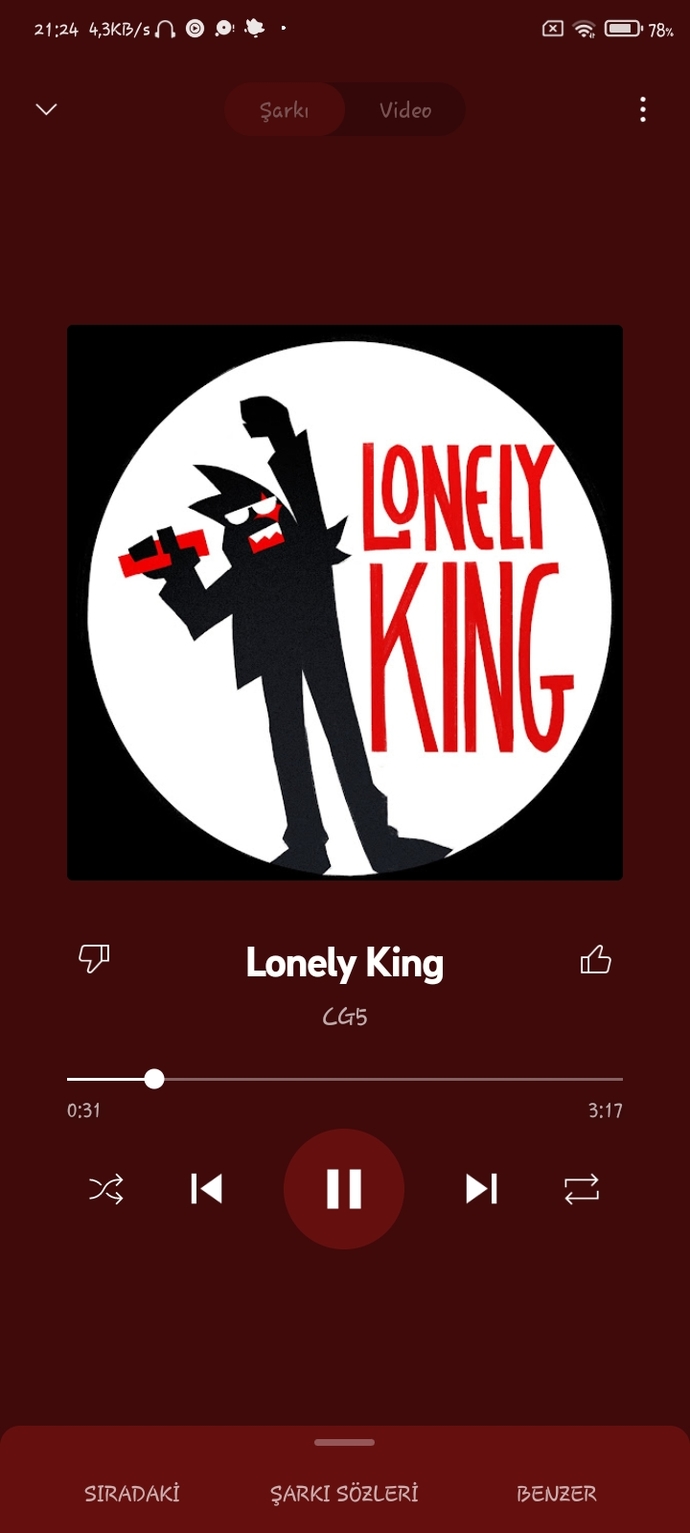Open the three-dot overflow menu
Viewport: 690px width, 1533px height.
[x=643, y=109]
